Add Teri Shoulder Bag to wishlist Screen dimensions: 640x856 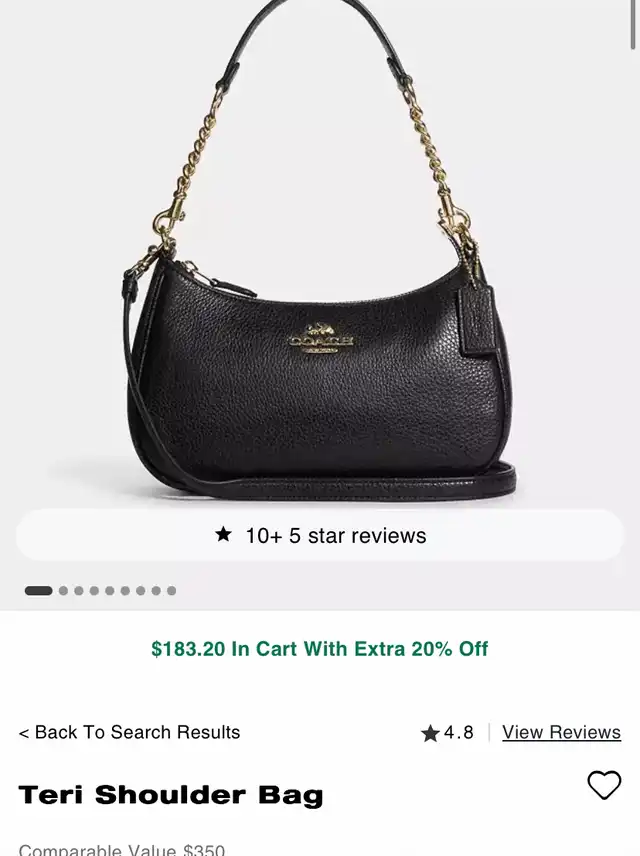point(603,785)
